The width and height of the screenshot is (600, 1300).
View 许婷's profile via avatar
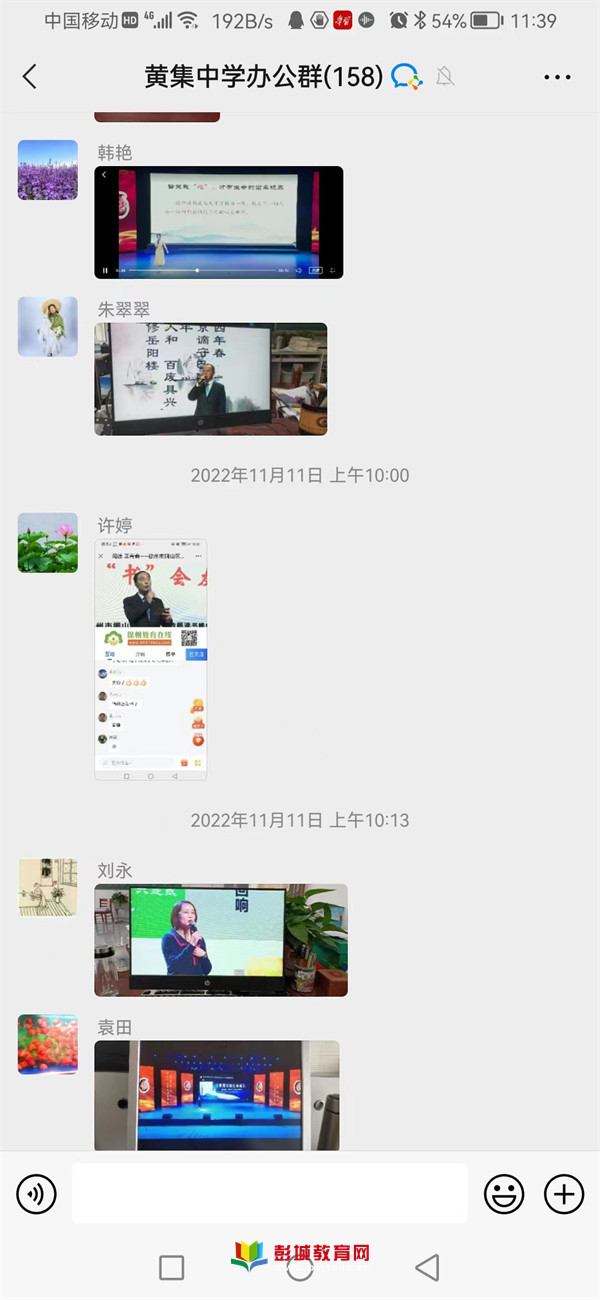(x=47, y=543)
